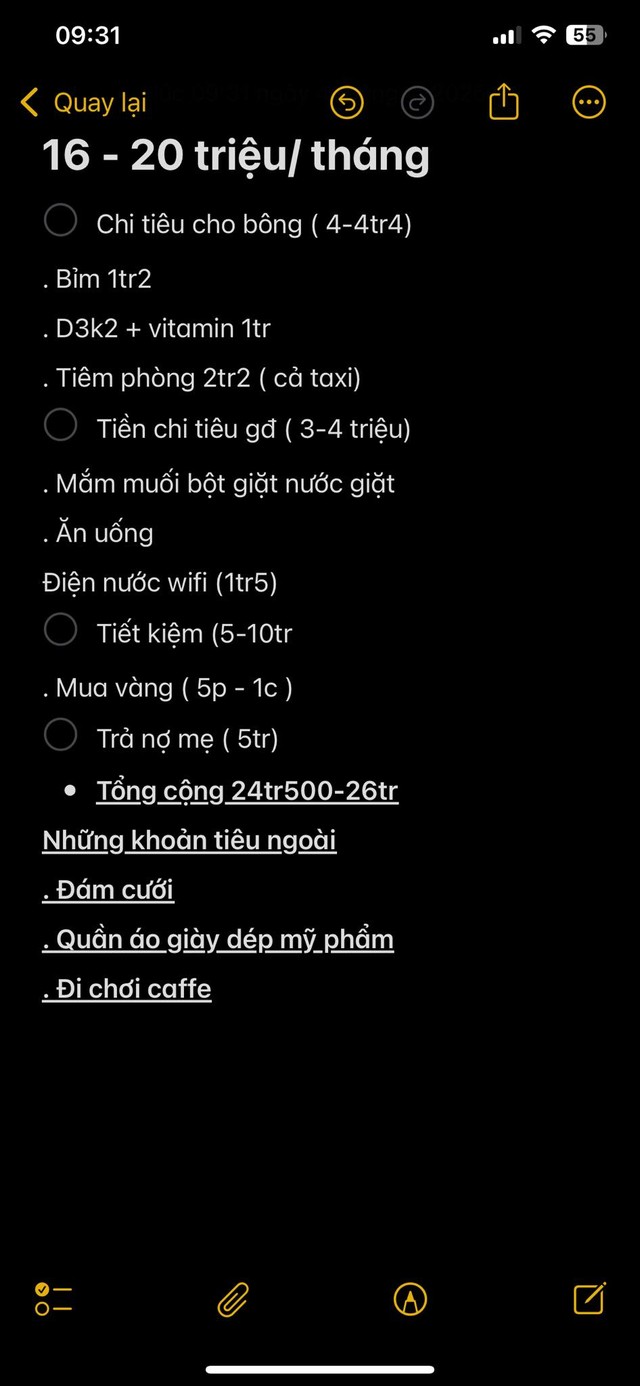Complete the Trả nợ mẹ item
The width and height of the screenshot is (640, 1386).
point(61,735)
